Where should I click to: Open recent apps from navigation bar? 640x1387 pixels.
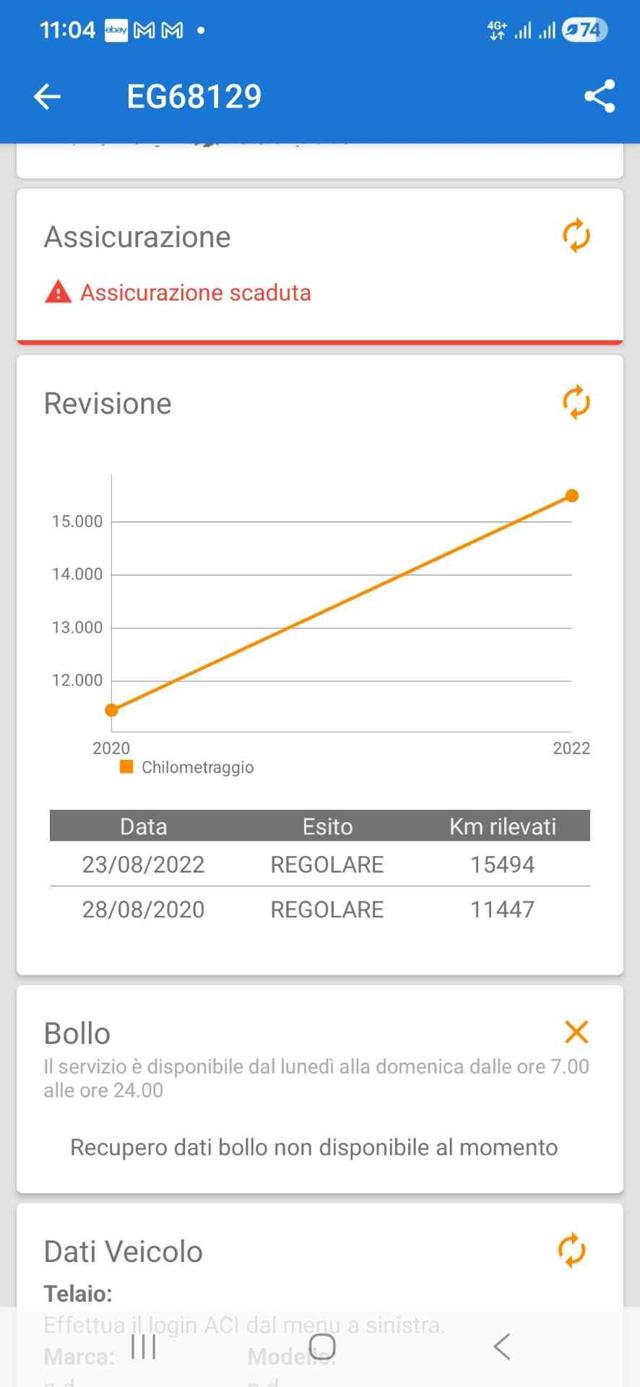144,1347
